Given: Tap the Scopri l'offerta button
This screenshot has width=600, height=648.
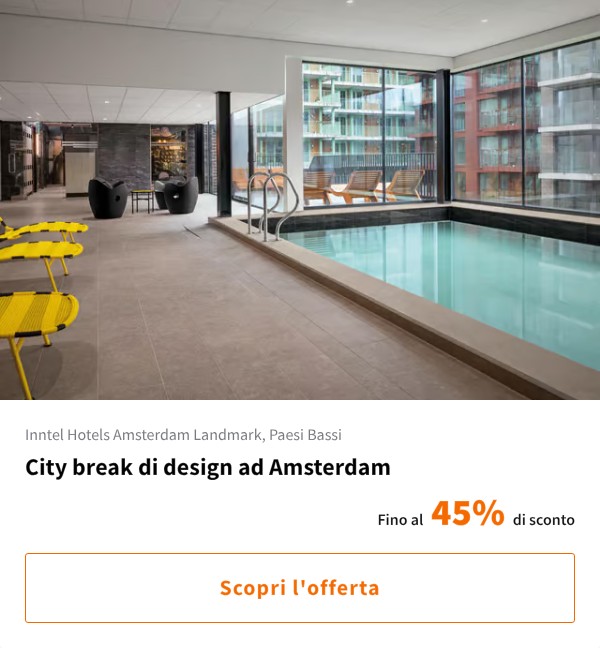Looking at the screenshot, I should pyautogui.click(x=300, y=588).
